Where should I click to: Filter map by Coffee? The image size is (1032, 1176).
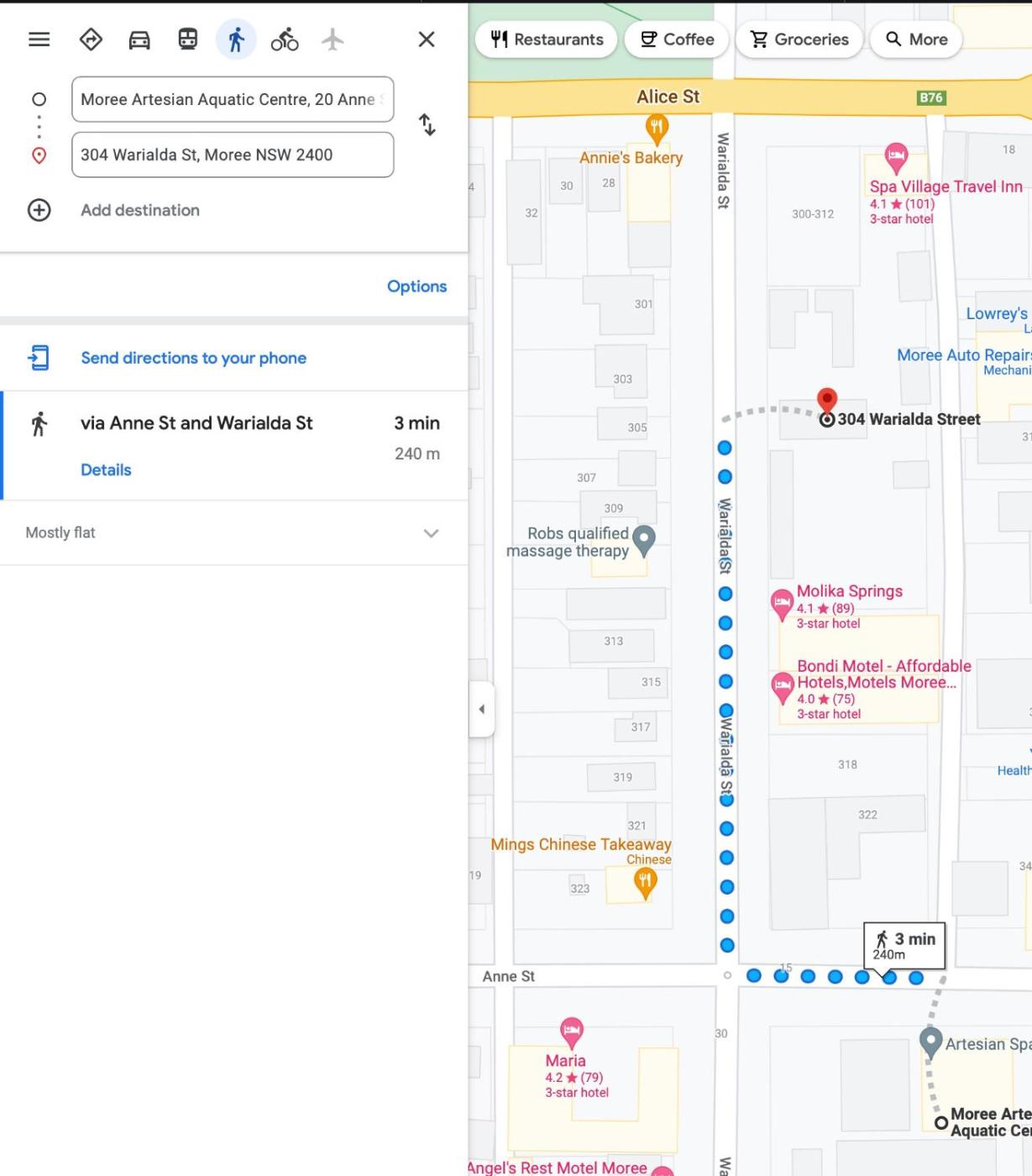pos(677,39)
